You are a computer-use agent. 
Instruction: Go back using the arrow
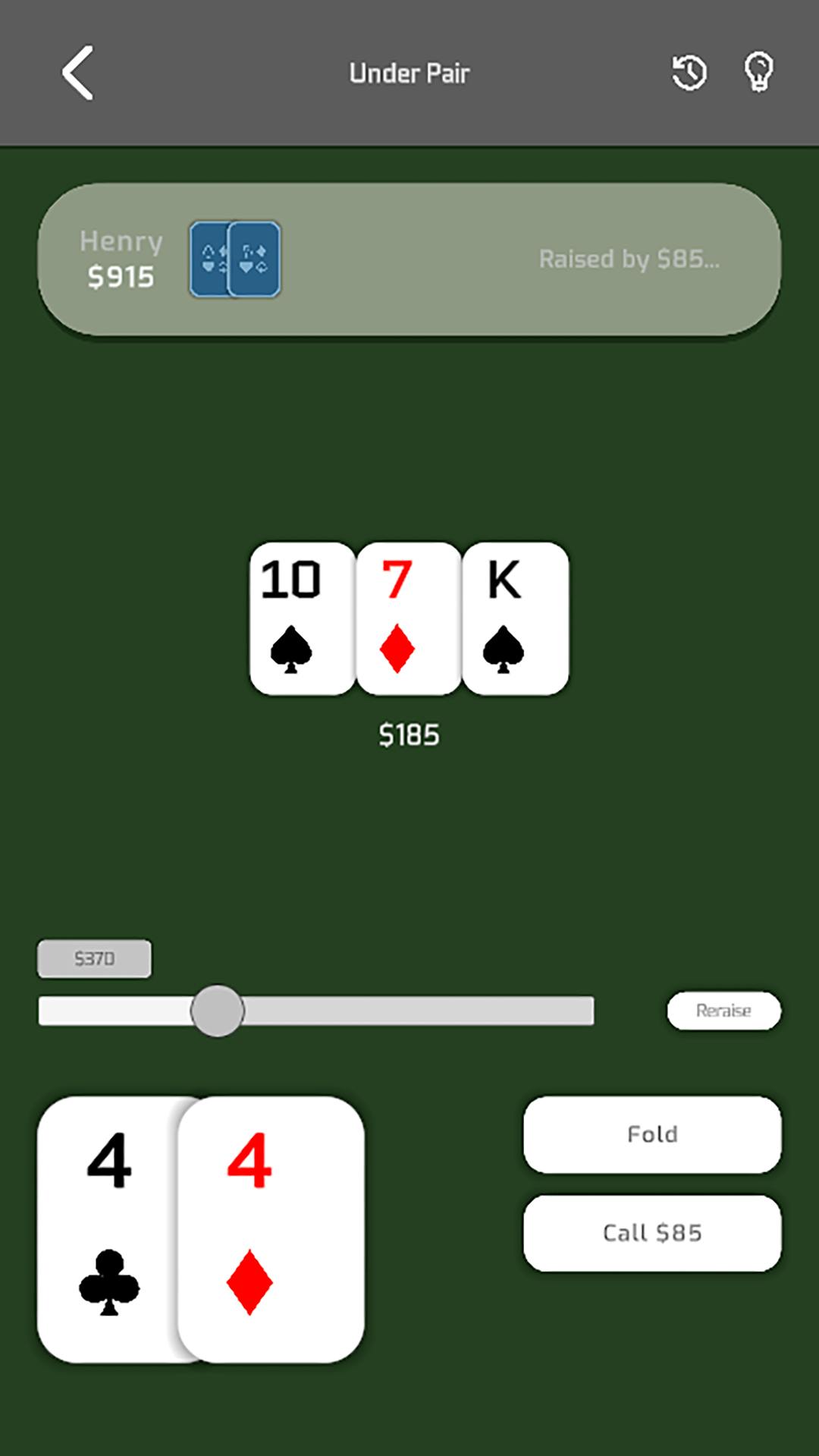pos(78,73)
